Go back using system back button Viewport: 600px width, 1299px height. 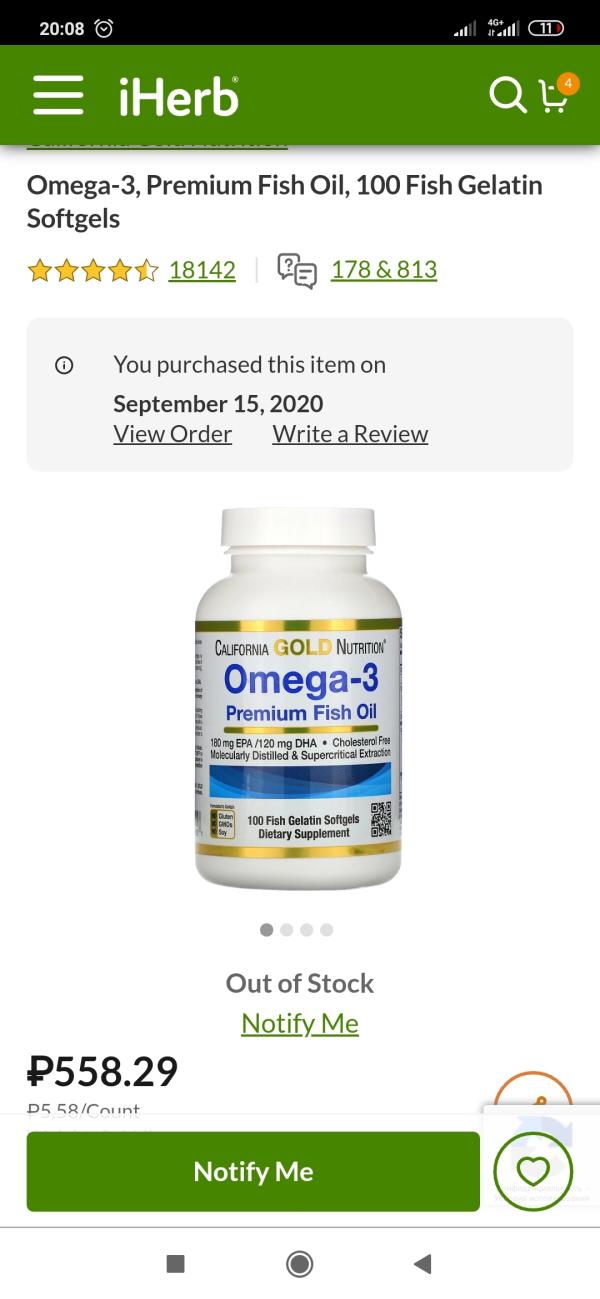pyautogui.click(x=422, y=1264)
